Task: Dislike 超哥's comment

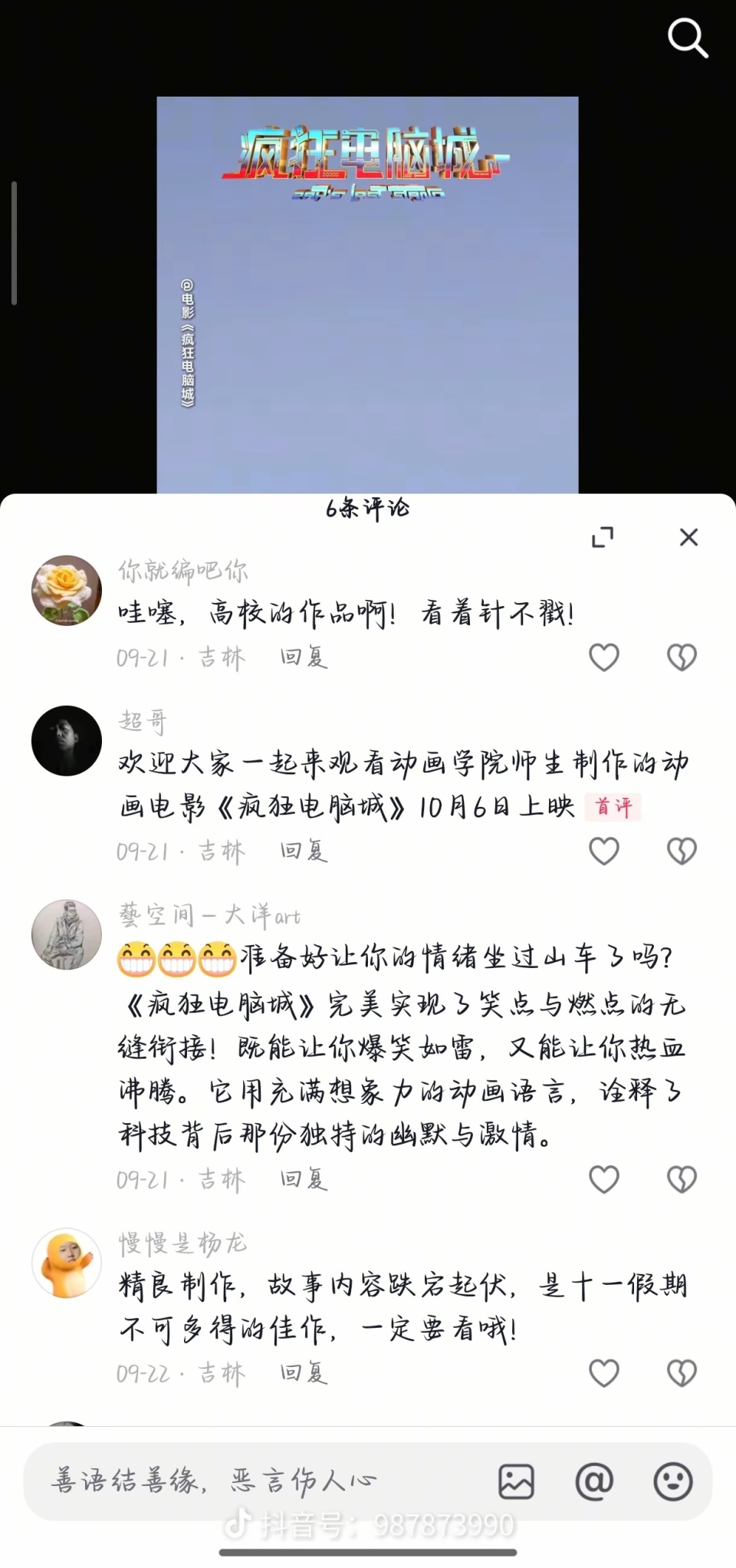Action: [682, 852]
